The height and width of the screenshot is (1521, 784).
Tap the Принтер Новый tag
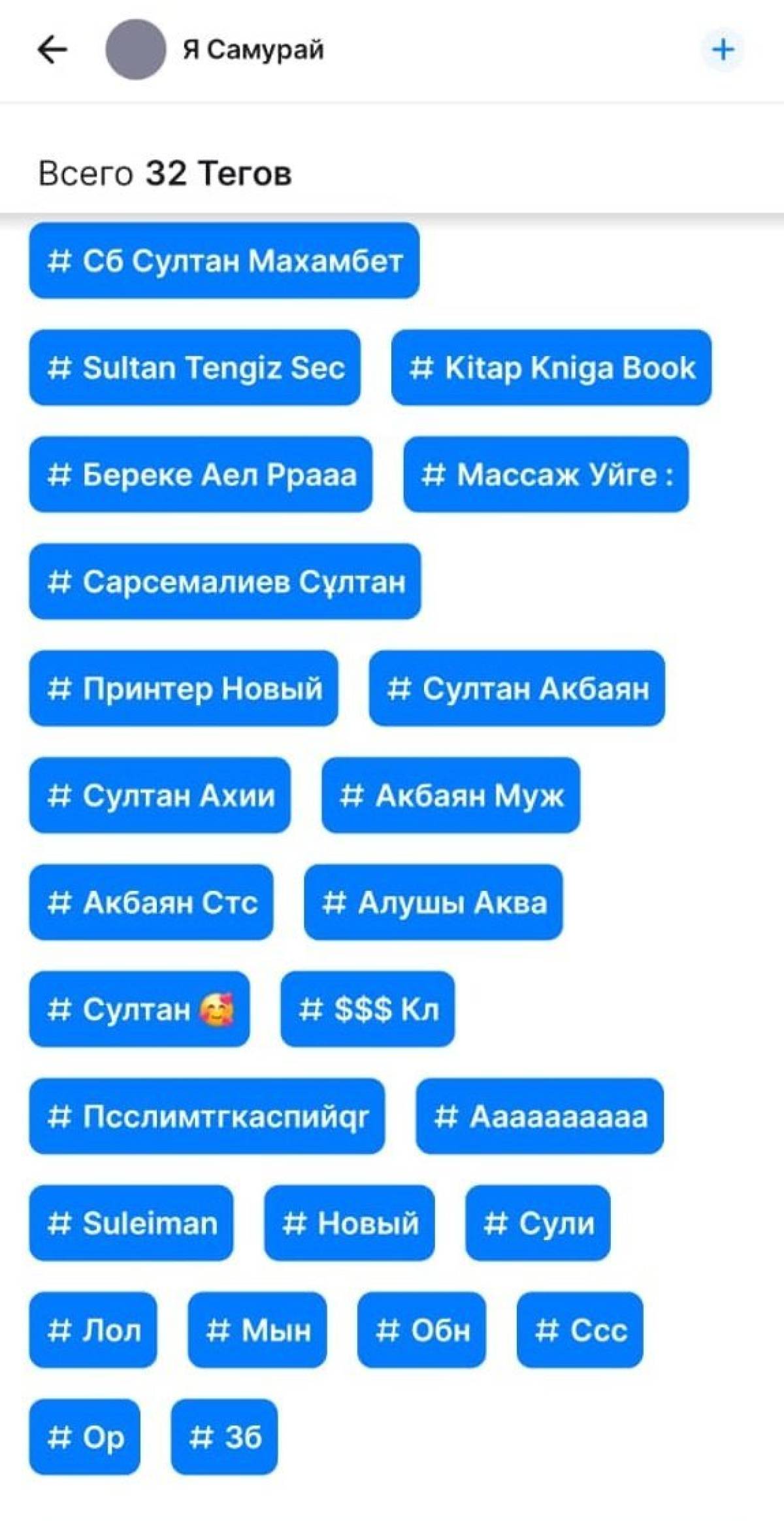[184, 688]
